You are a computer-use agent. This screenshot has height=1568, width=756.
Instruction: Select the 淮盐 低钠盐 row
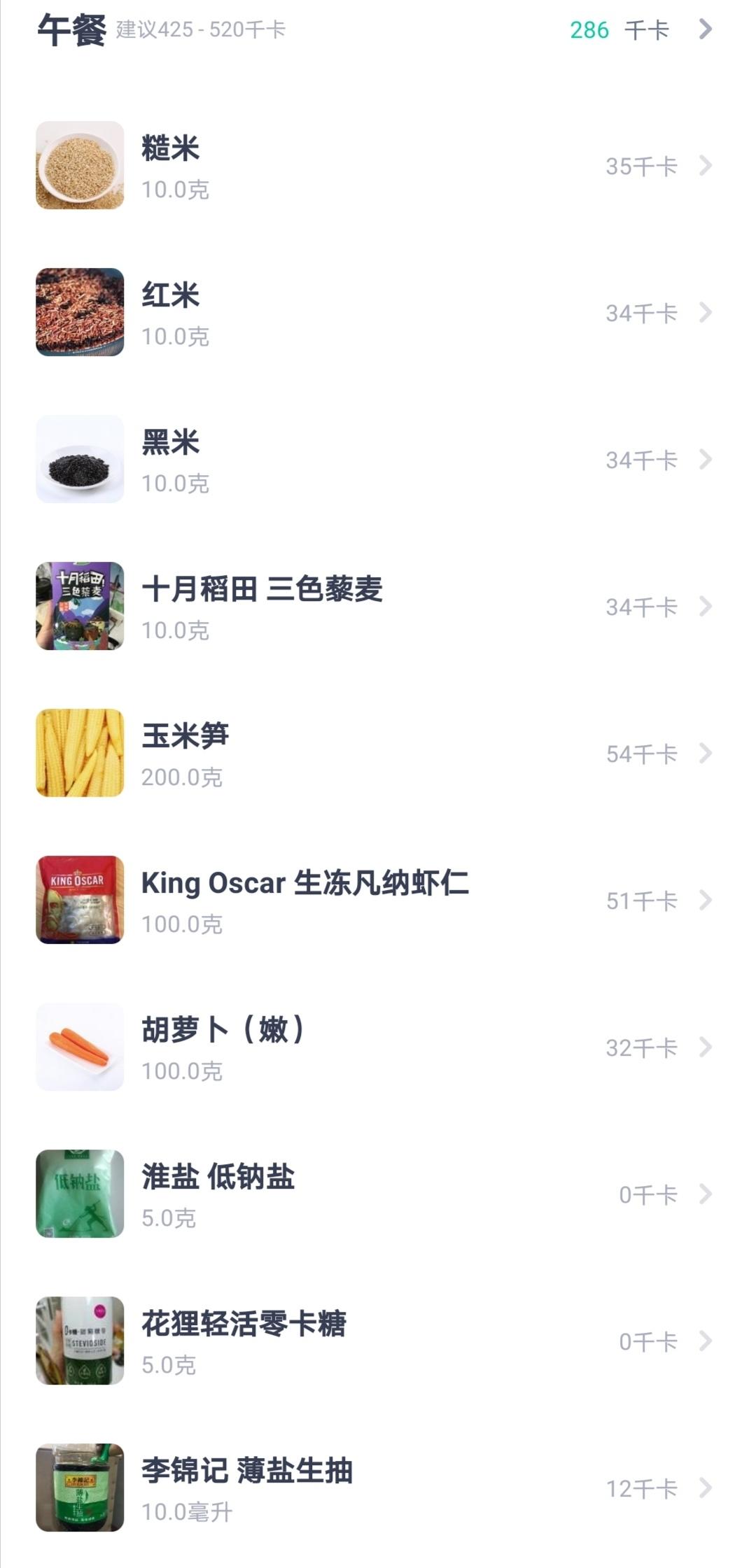378,1194
